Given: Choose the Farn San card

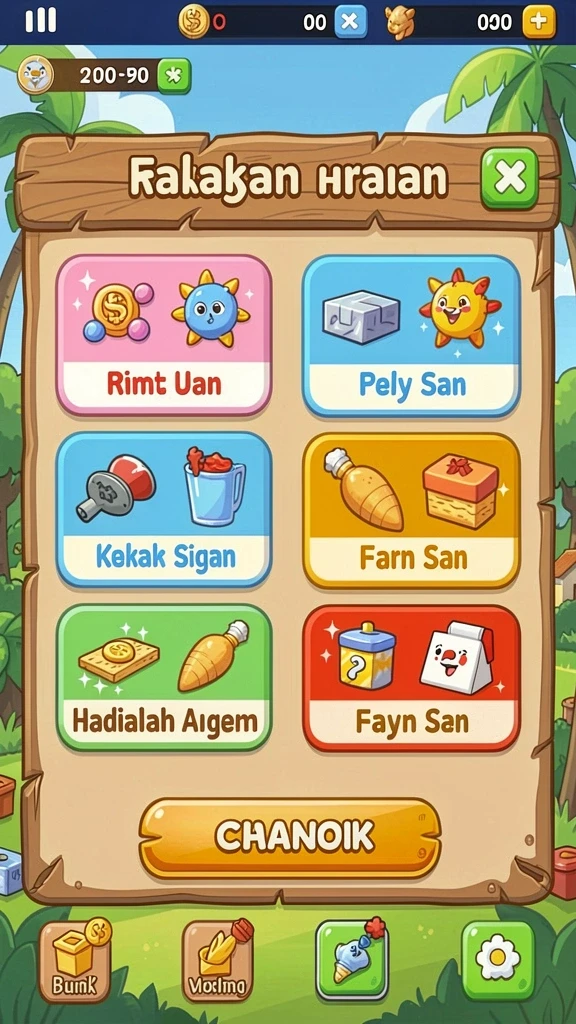Looking at the screenshot, I should click(411, 509).
